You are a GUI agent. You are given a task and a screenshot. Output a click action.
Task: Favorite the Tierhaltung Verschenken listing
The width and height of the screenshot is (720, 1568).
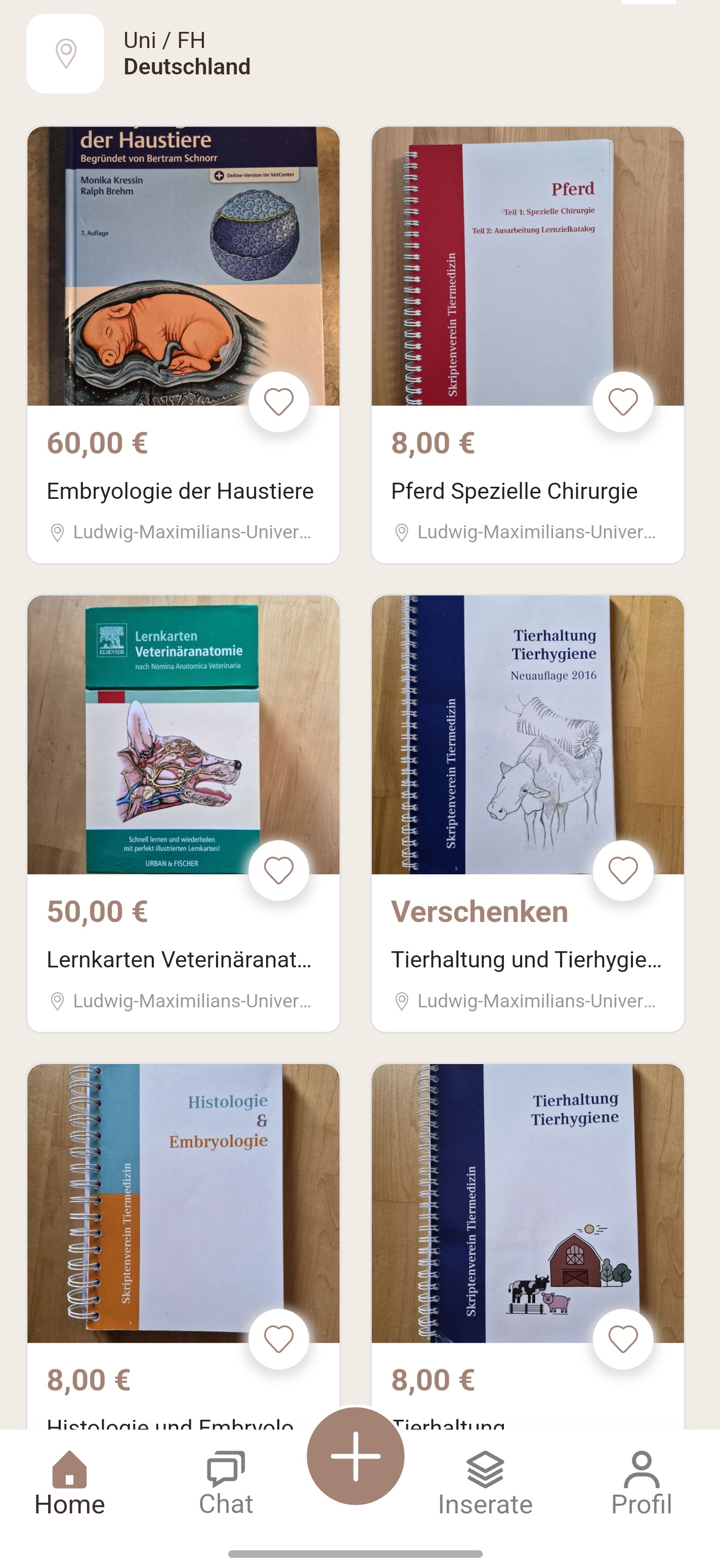pyautogui.click(x=623, y=870)
